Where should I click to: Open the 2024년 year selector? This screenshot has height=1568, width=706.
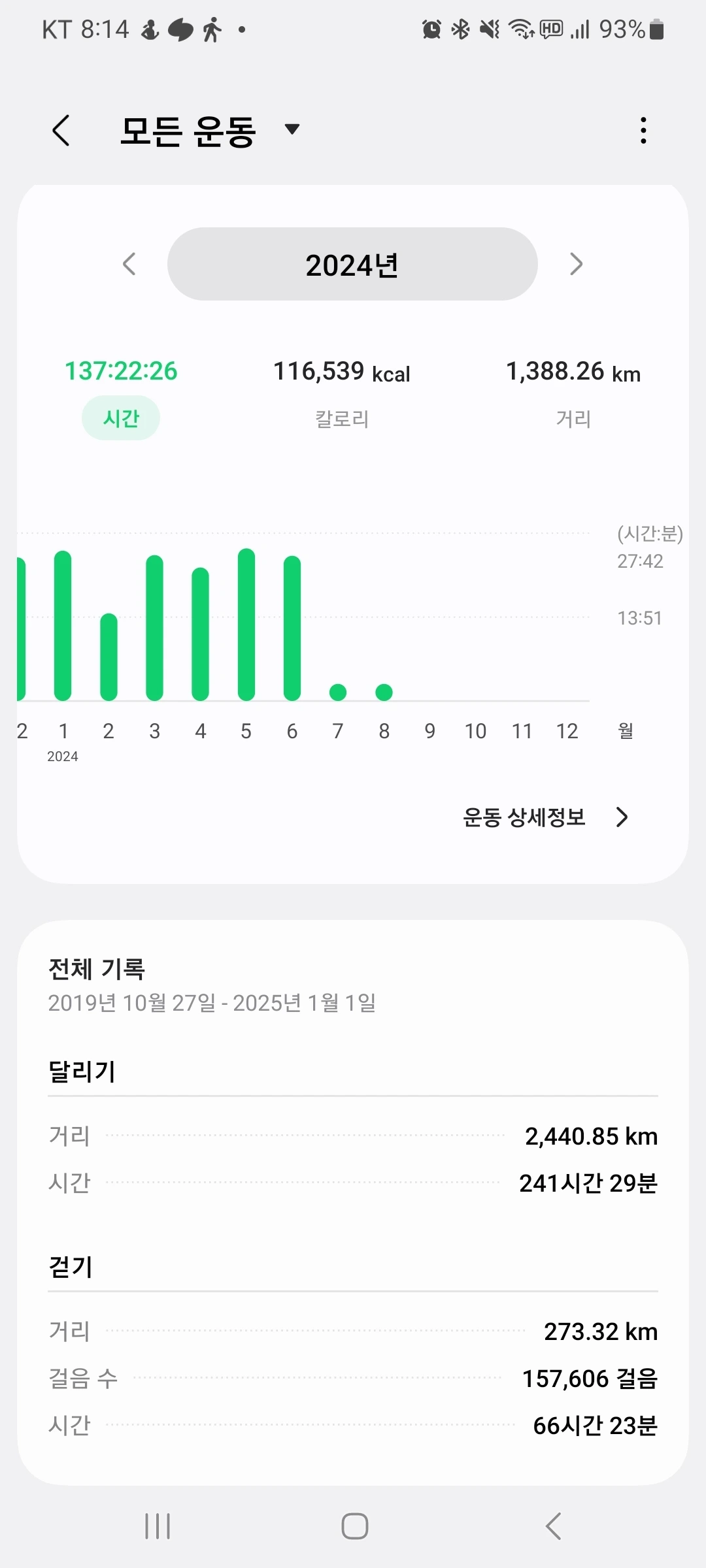[352, 265]
